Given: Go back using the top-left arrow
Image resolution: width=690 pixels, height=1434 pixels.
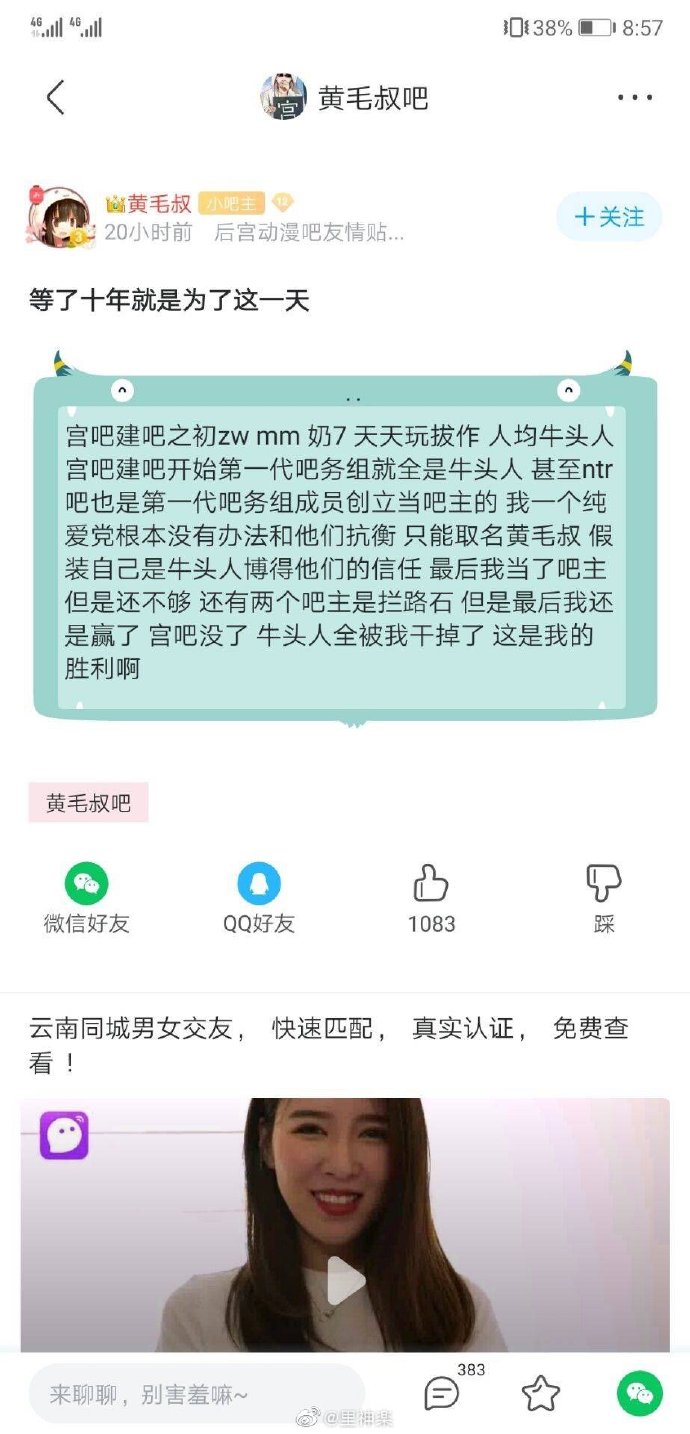Looking at the screenshot, I should pos(55,97).
